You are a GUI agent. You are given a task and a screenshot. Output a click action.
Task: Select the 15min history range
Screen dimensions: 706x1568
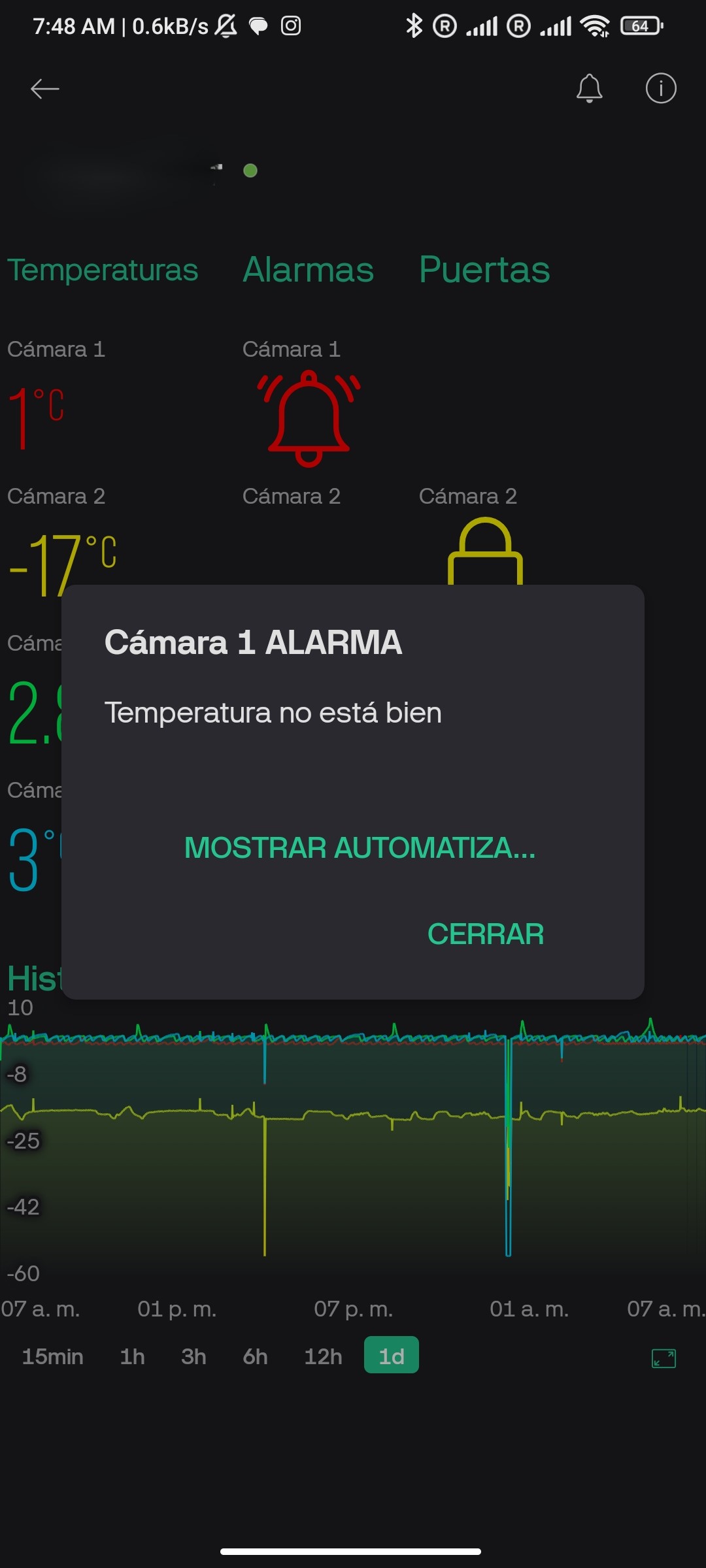coord(52,1357)
